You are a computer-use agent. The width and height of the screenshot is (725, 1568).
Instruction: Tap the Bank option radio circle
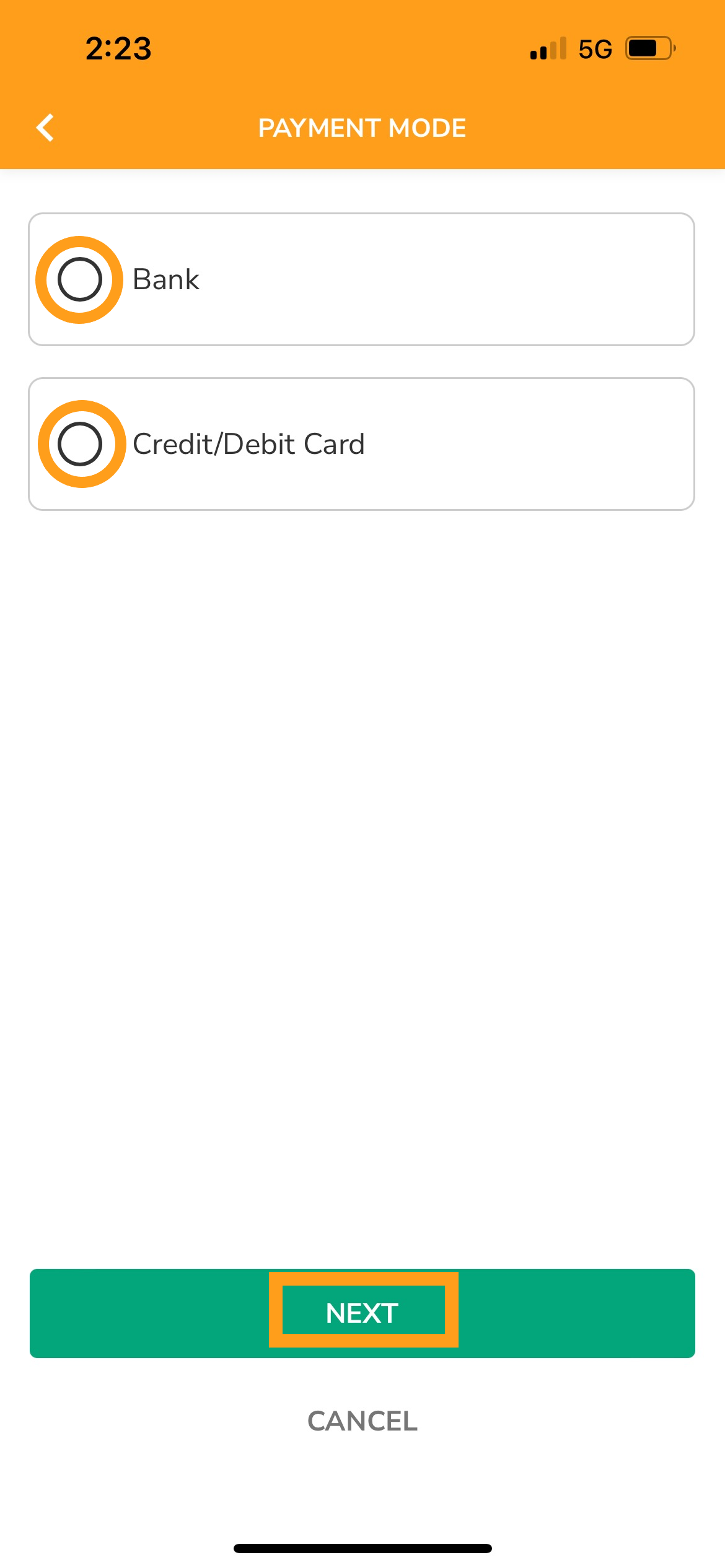pyautogui.click(x=80, y=279)
